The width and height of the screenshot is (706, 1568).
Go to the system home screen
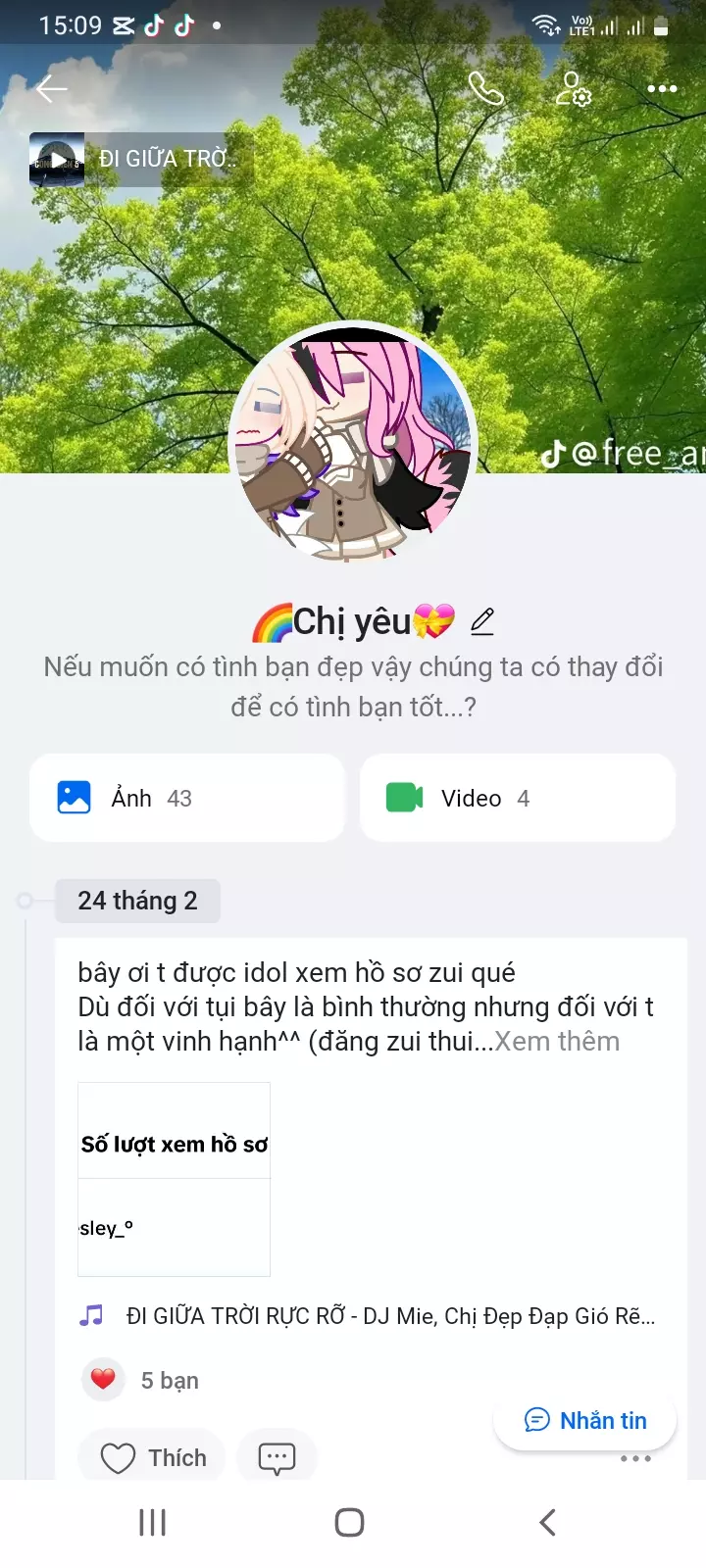pyautogui.click(x=350, y=1522)
